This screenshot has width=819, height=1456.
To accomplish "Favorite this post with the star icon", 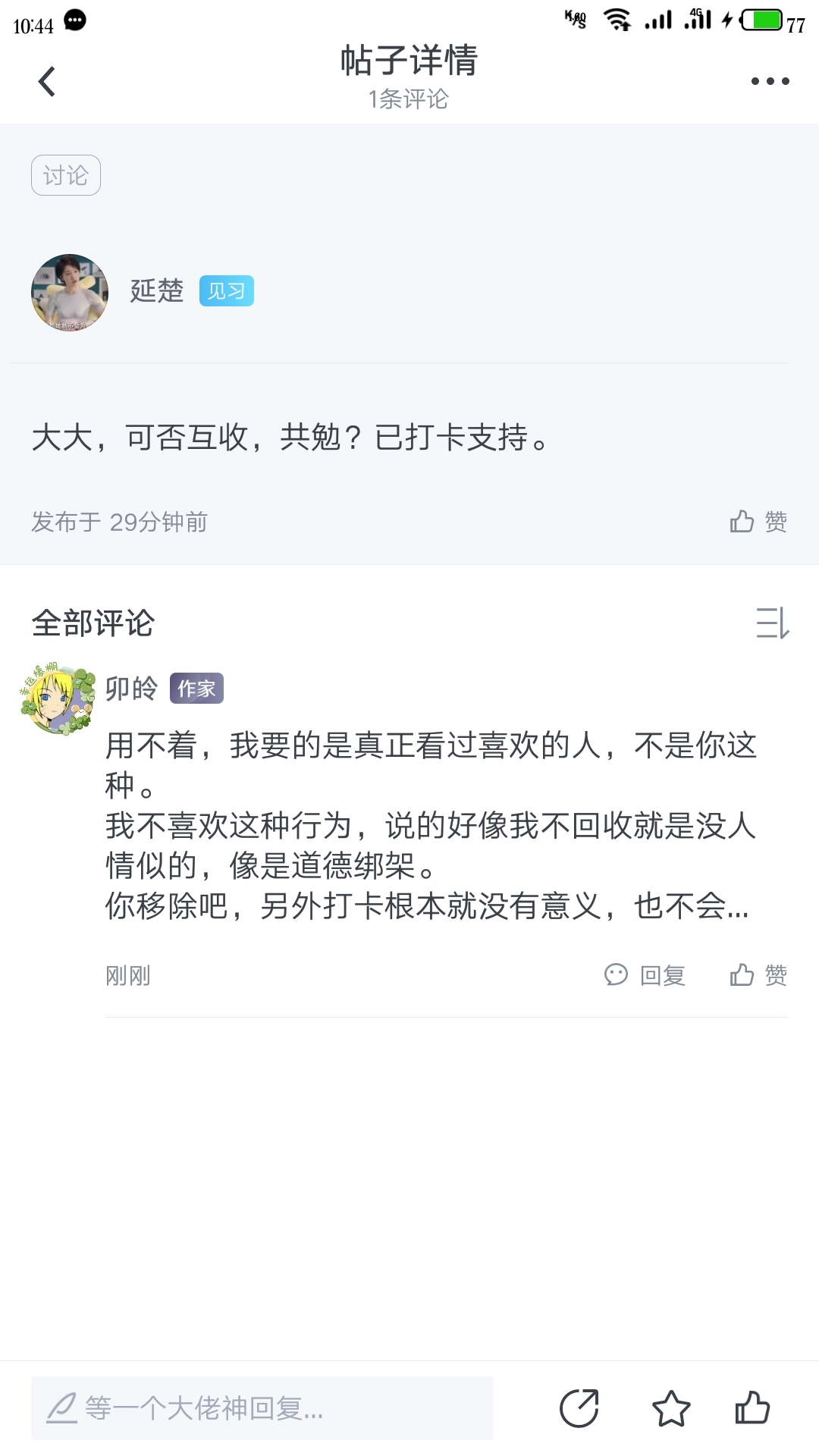I will (x=671, y=1408).
